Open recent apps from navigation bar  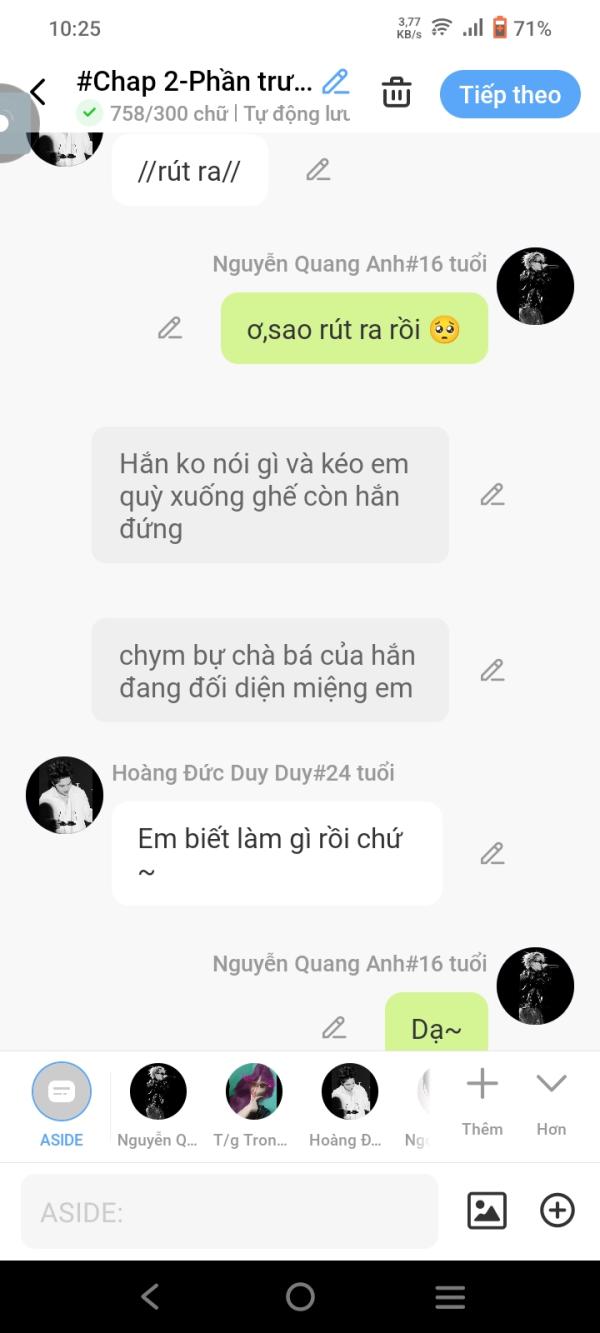[450, 1297]
